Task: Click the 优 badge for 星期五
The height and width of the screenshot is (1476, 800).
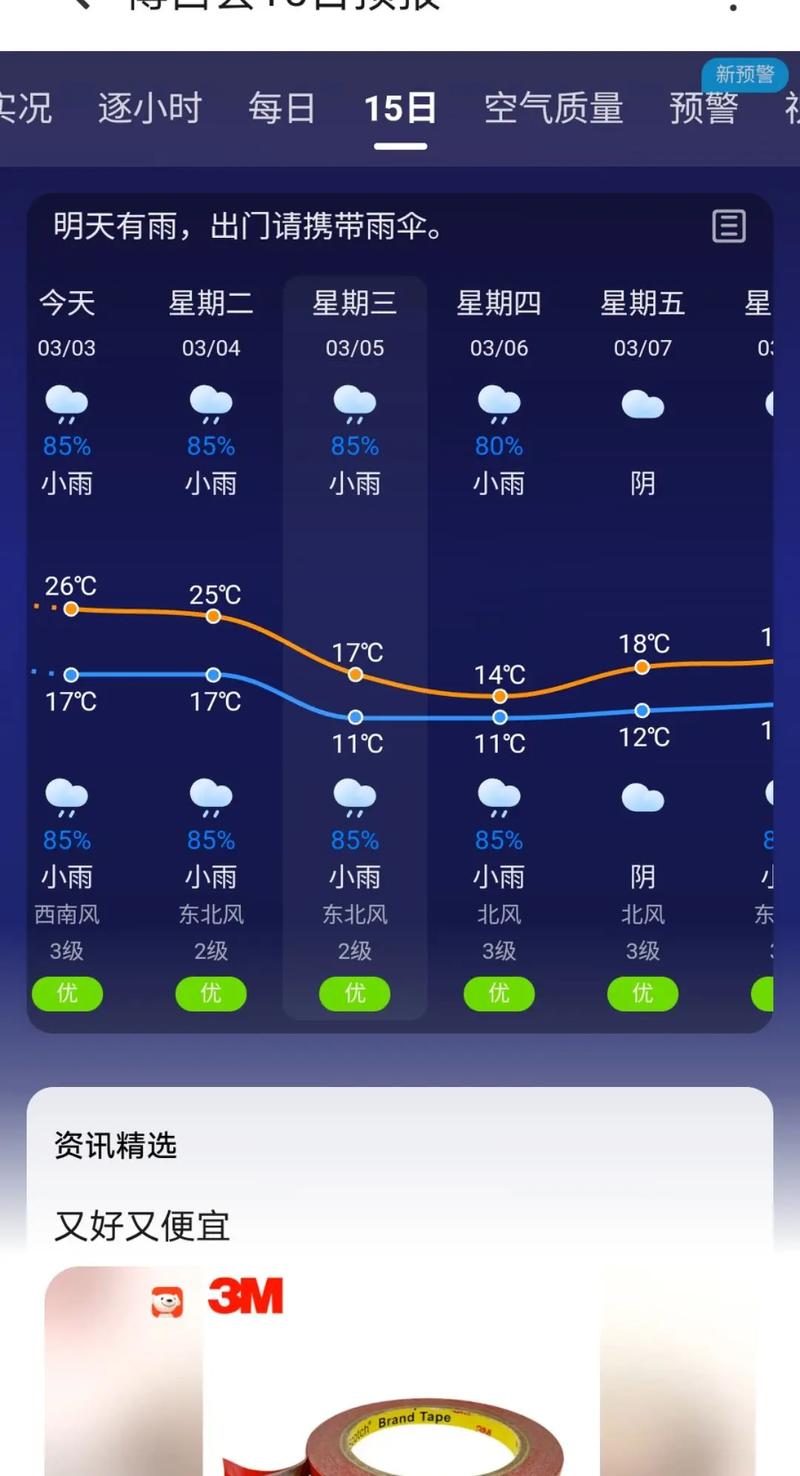Action: click(642, 994)
